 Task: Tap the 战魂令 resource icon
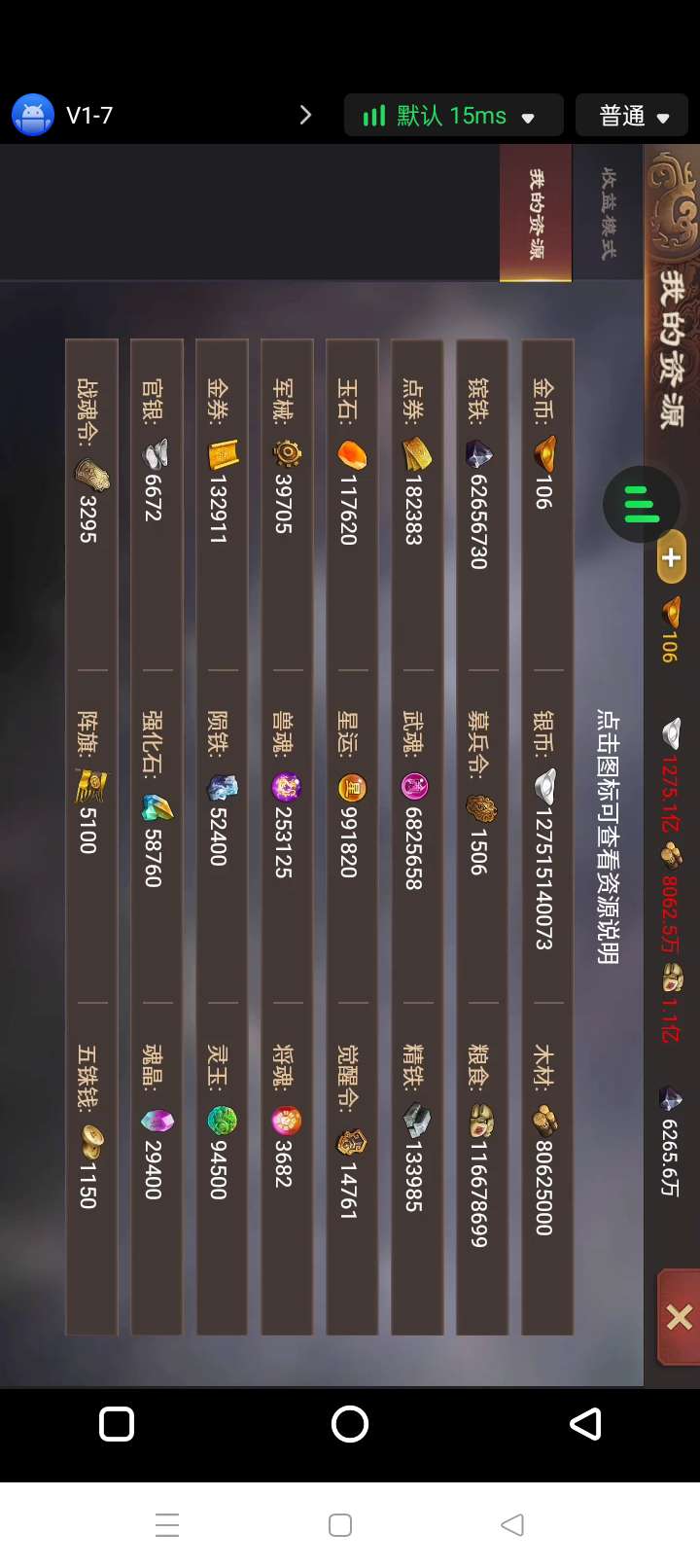pos(91,475)
